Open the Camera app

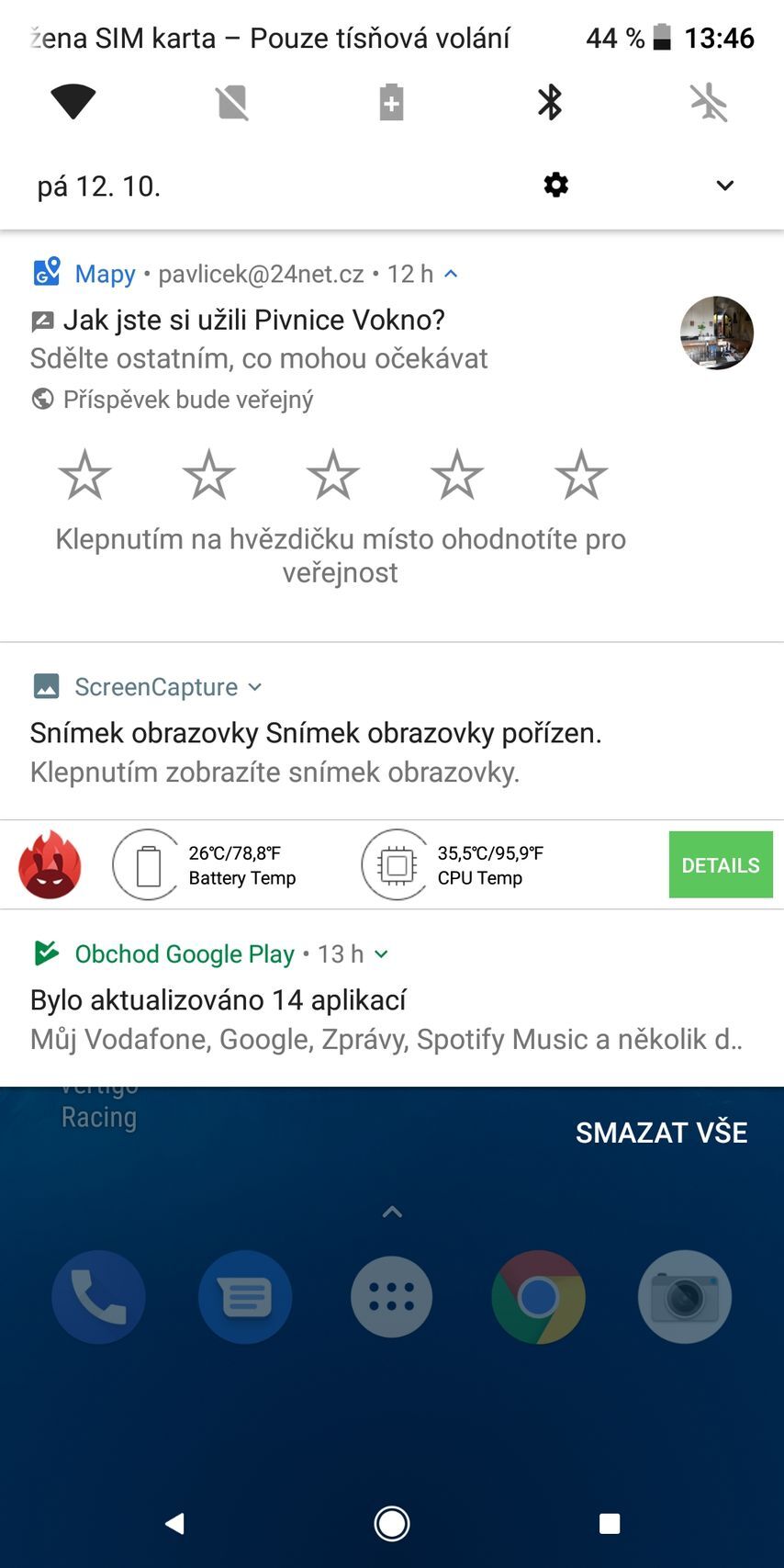(685, 1297)
